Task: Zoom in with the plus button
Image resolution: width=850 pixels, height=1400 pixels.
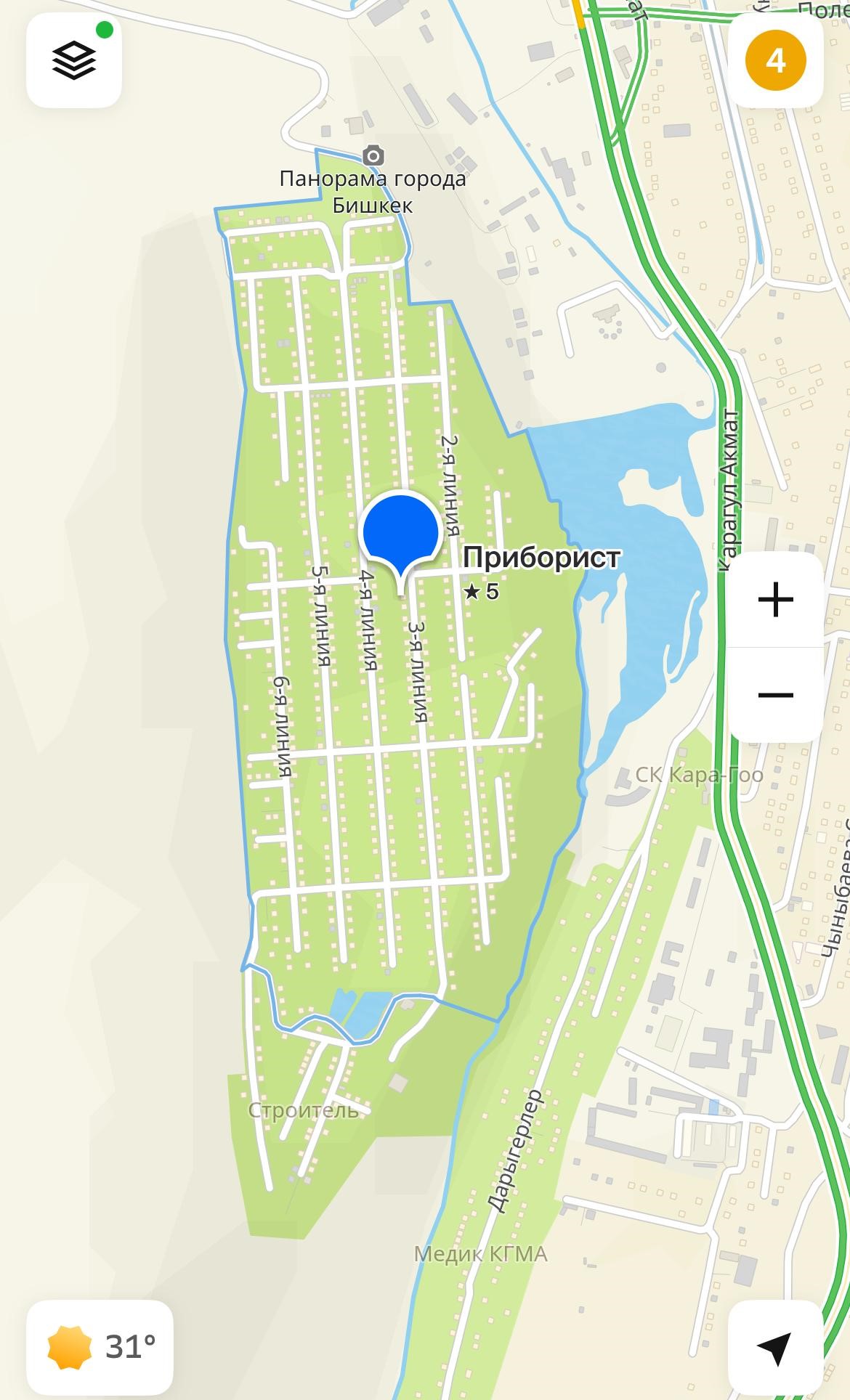Action: 775,600
